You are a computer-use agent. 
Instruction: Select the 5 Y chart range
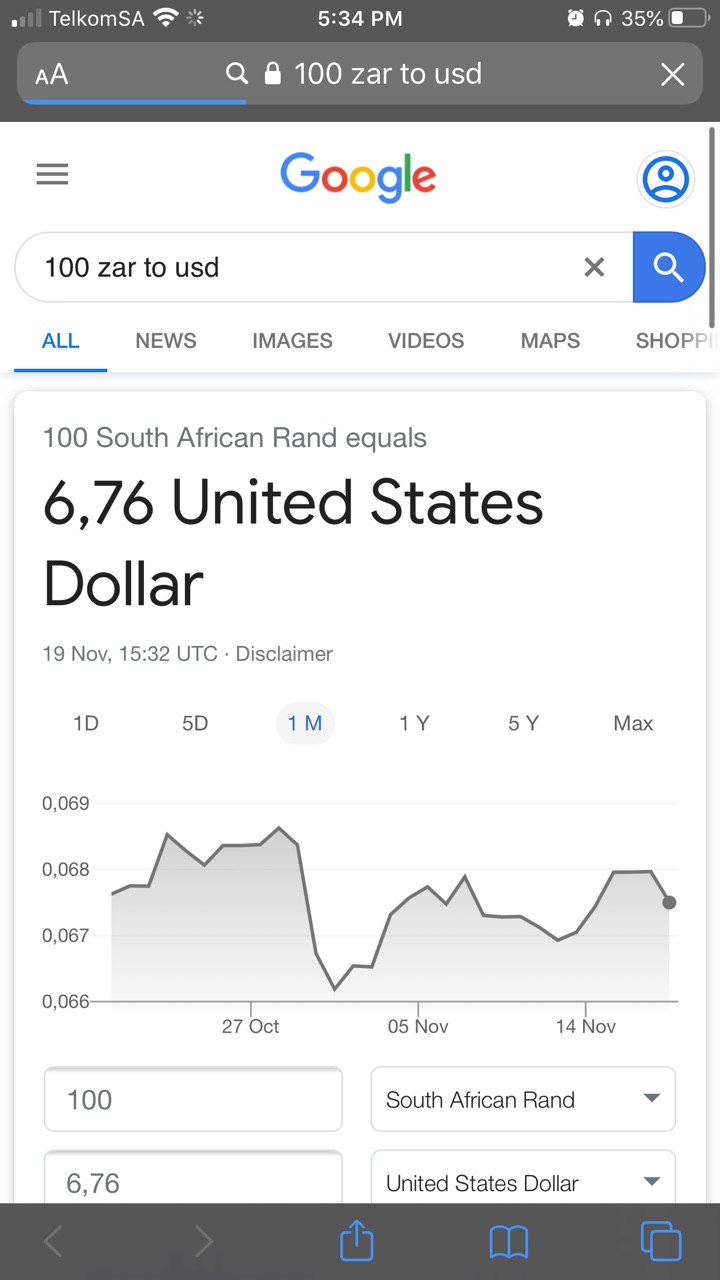tap(523, 723)
